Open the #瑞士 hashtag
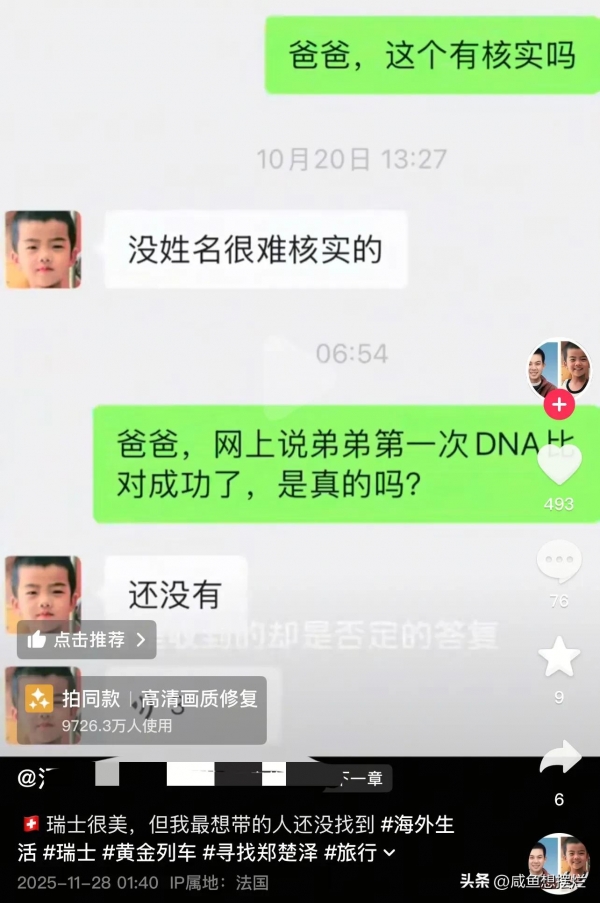600x903 pixels. click(70, 853)
